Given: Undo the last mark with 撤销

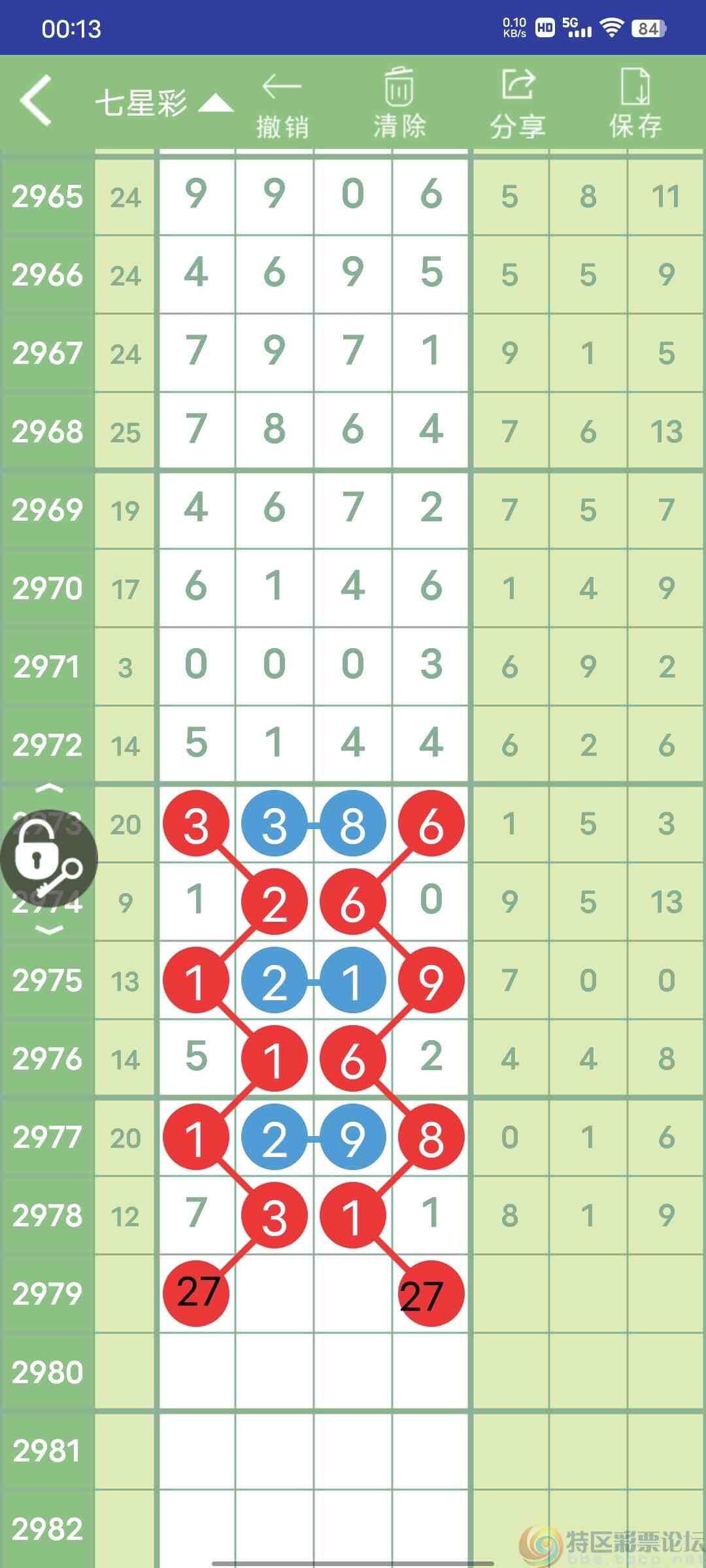Looking at the screenshot, I should pos(282,106).
